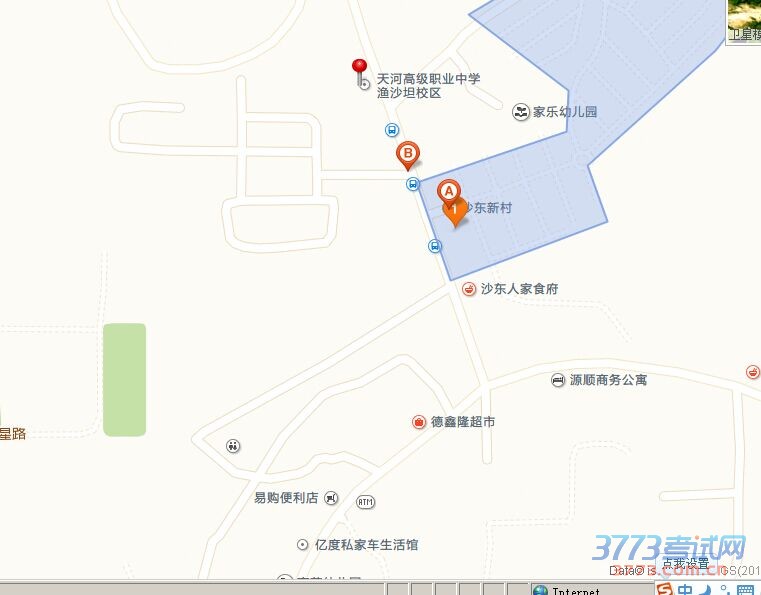Switch to the satellite map view

[x=743, y=22]
